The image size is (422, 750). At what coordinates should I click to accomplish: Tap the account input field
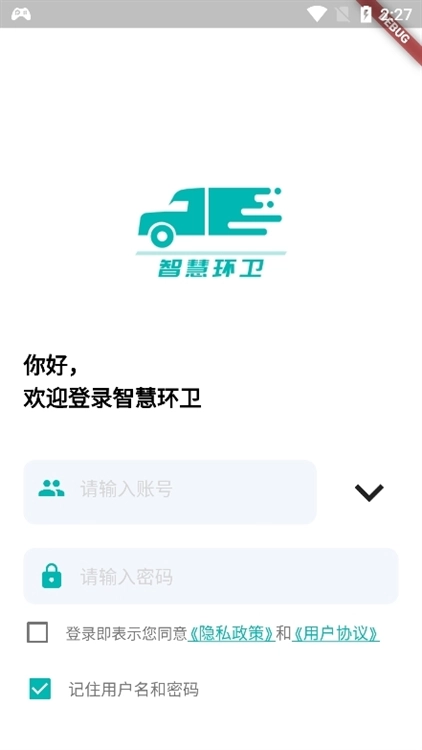[170, 492]
